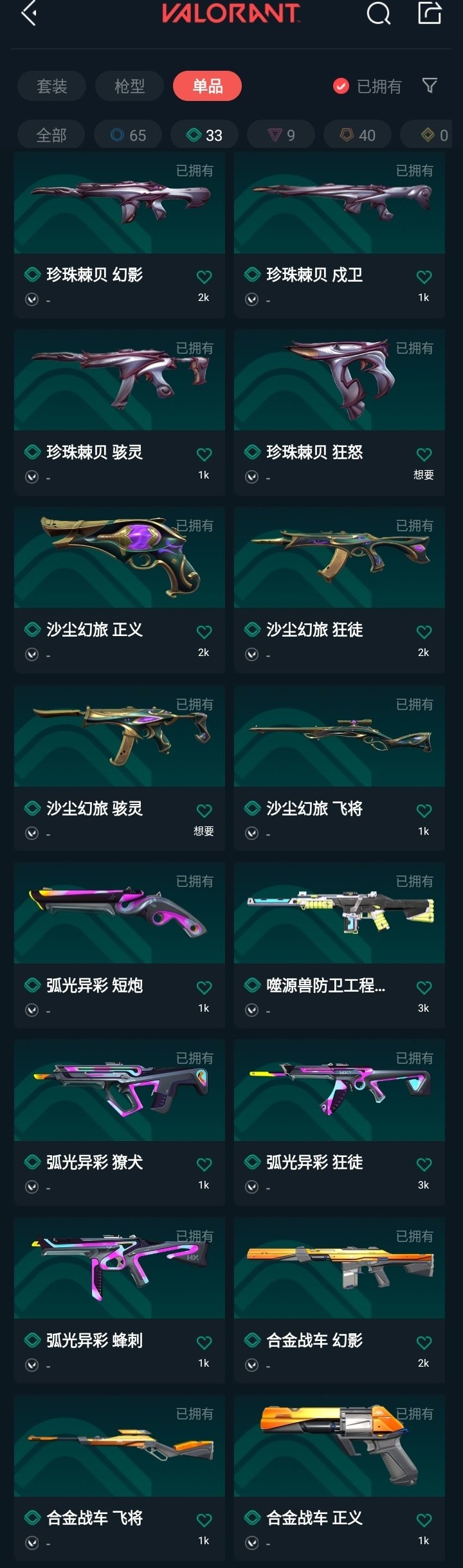Go back using the top-left arrow
Image resolution: width=463 pixels, height=1568 pixels.
coord(28,13)
